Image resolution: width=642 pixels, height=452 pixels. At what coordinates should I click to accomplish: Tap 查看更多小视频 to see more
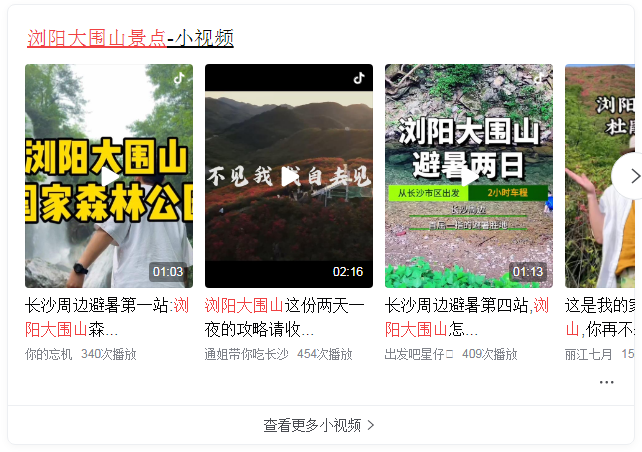[320, 425]
